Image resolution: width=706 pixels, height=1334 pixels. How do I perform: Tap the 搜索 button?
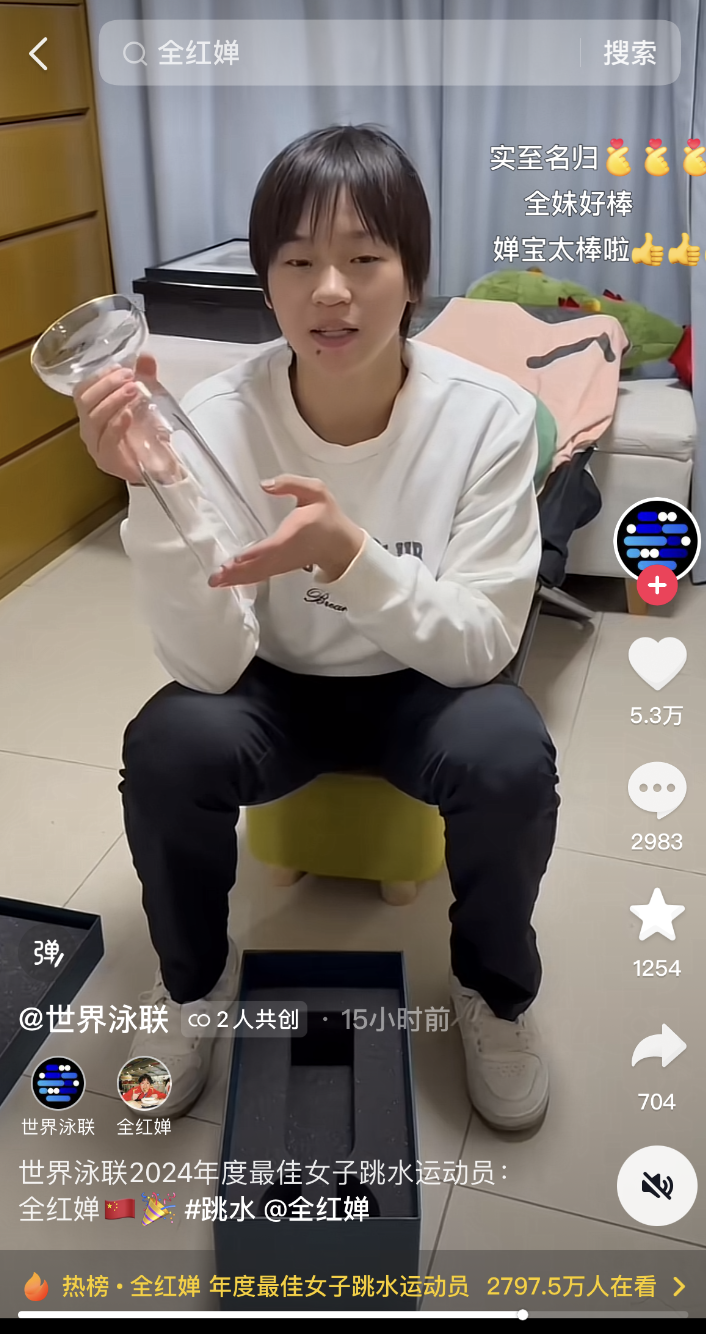tap(629, 53)
